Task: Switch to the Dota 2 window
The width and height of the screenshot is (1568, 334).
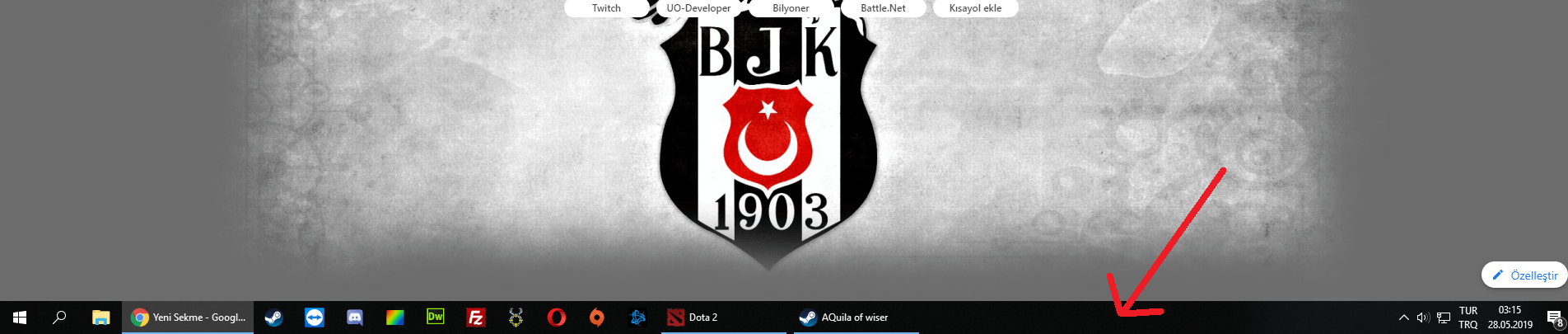Action: coord(723,318)
